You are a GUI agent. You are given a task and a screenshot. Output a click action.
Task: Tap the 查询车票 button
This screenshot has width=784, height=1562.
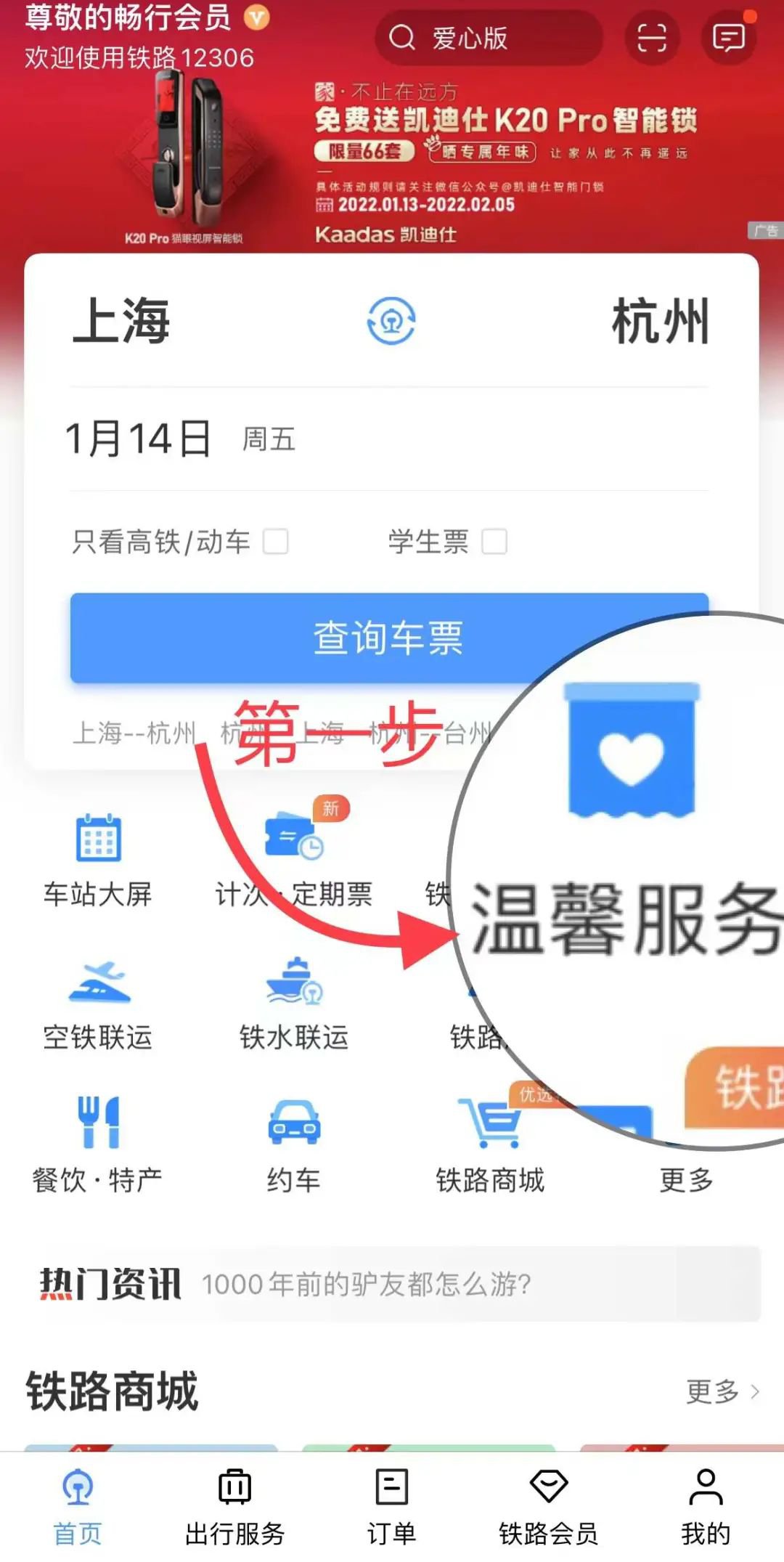click(x=389, y=638)
